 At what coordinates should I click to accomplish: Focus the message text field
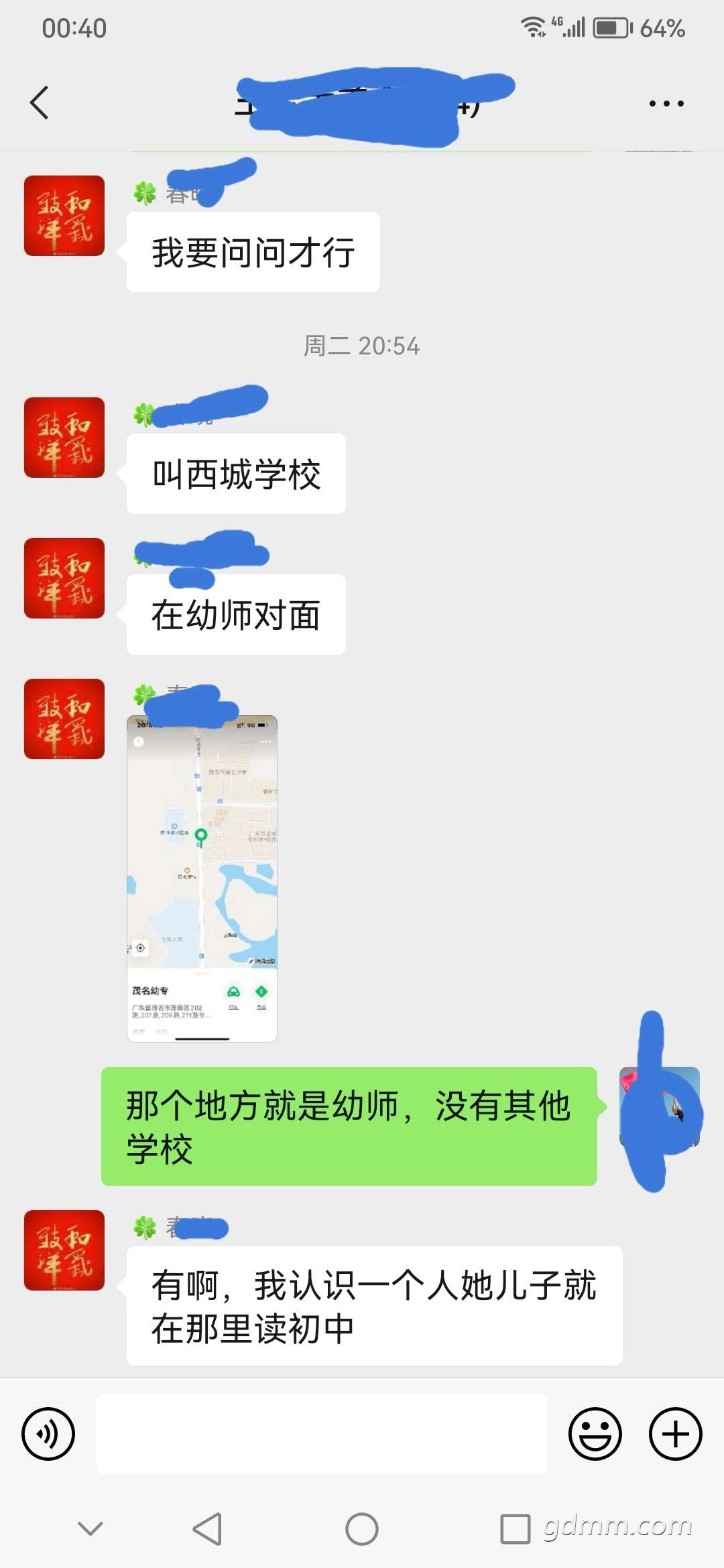322,1434
